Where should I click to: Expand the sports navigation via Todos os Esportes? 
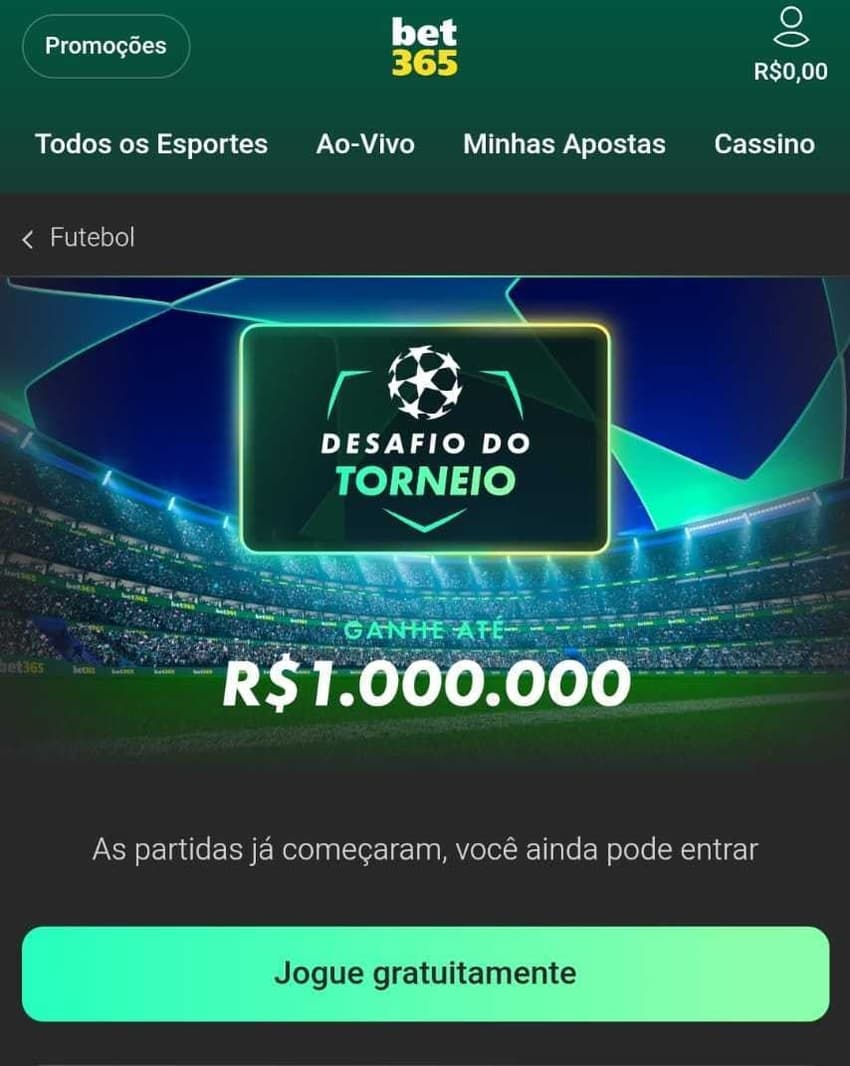coord(150,145)
